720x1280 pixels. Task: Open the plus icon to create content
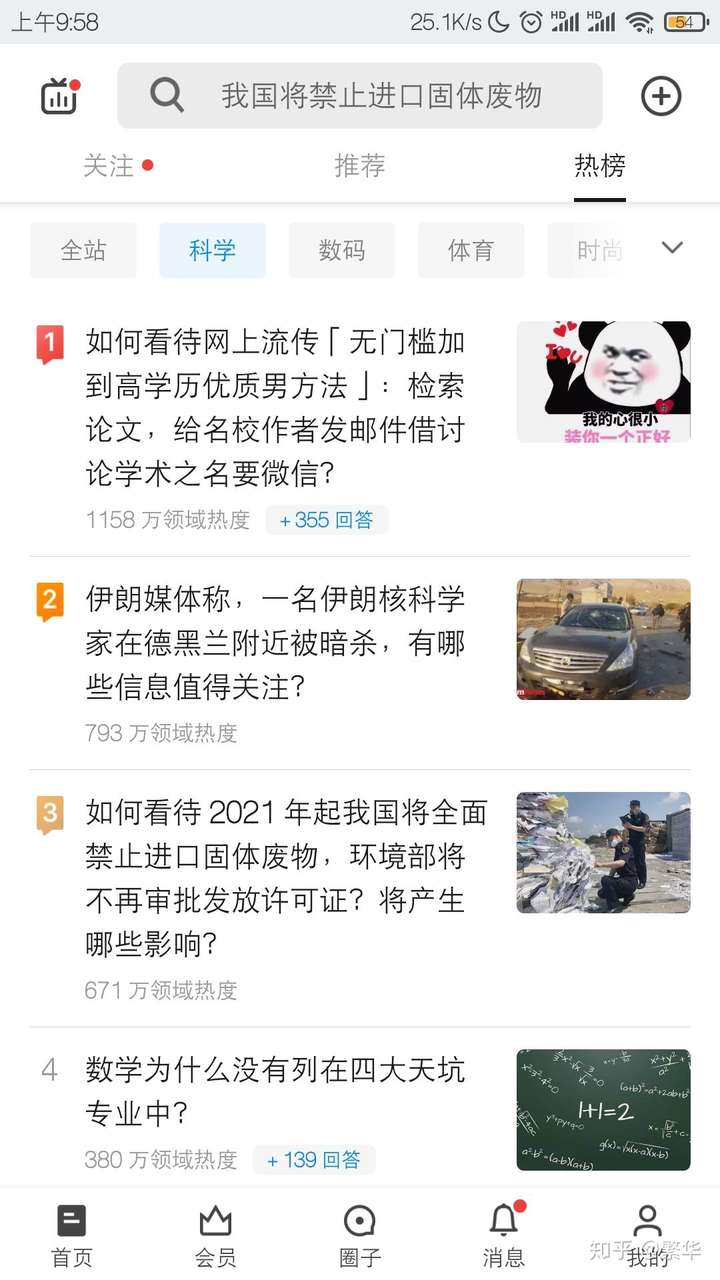[x=660, y=95]
